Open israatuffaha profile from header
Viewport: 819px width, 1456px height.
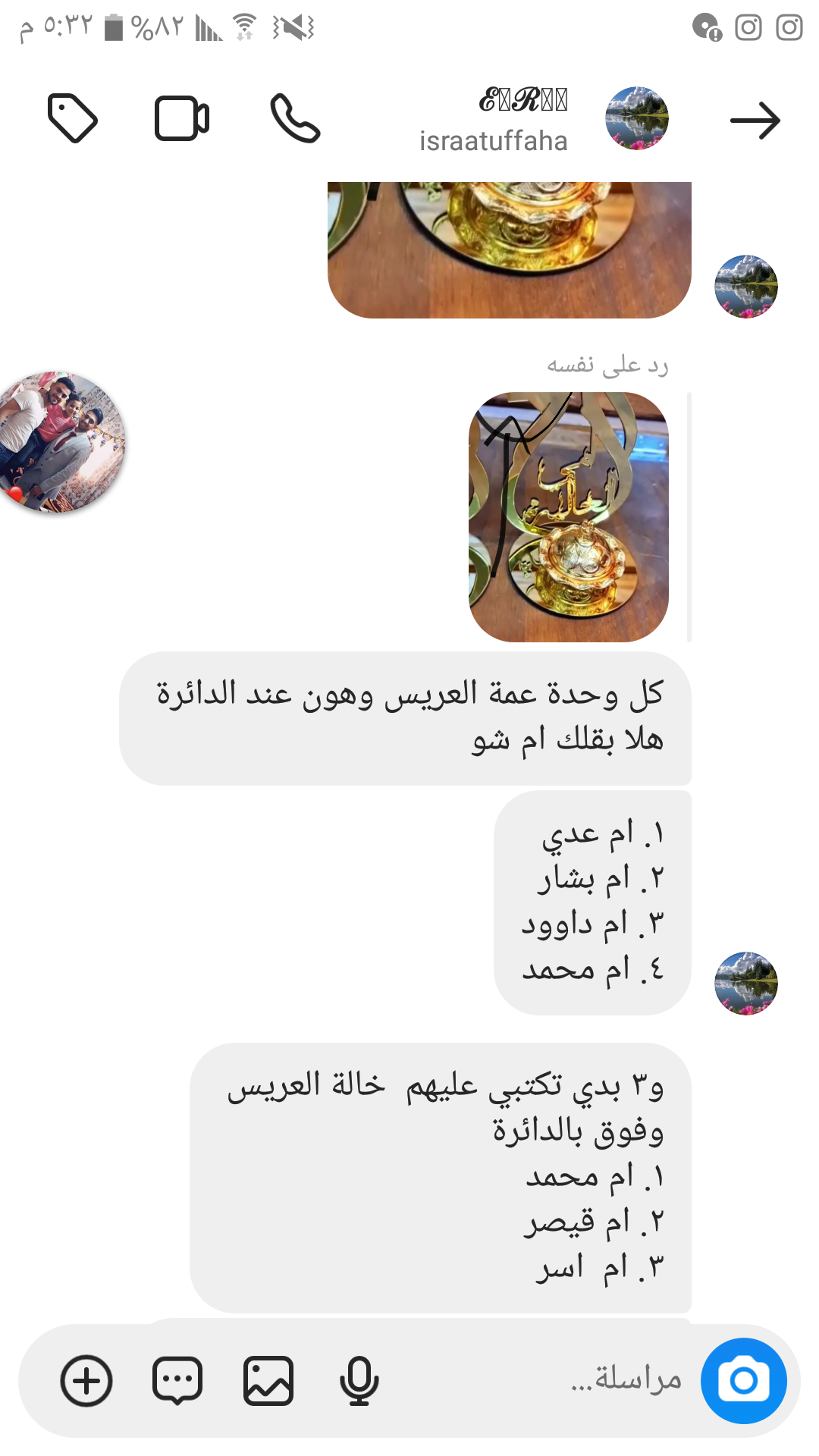(x=637, y=118)
